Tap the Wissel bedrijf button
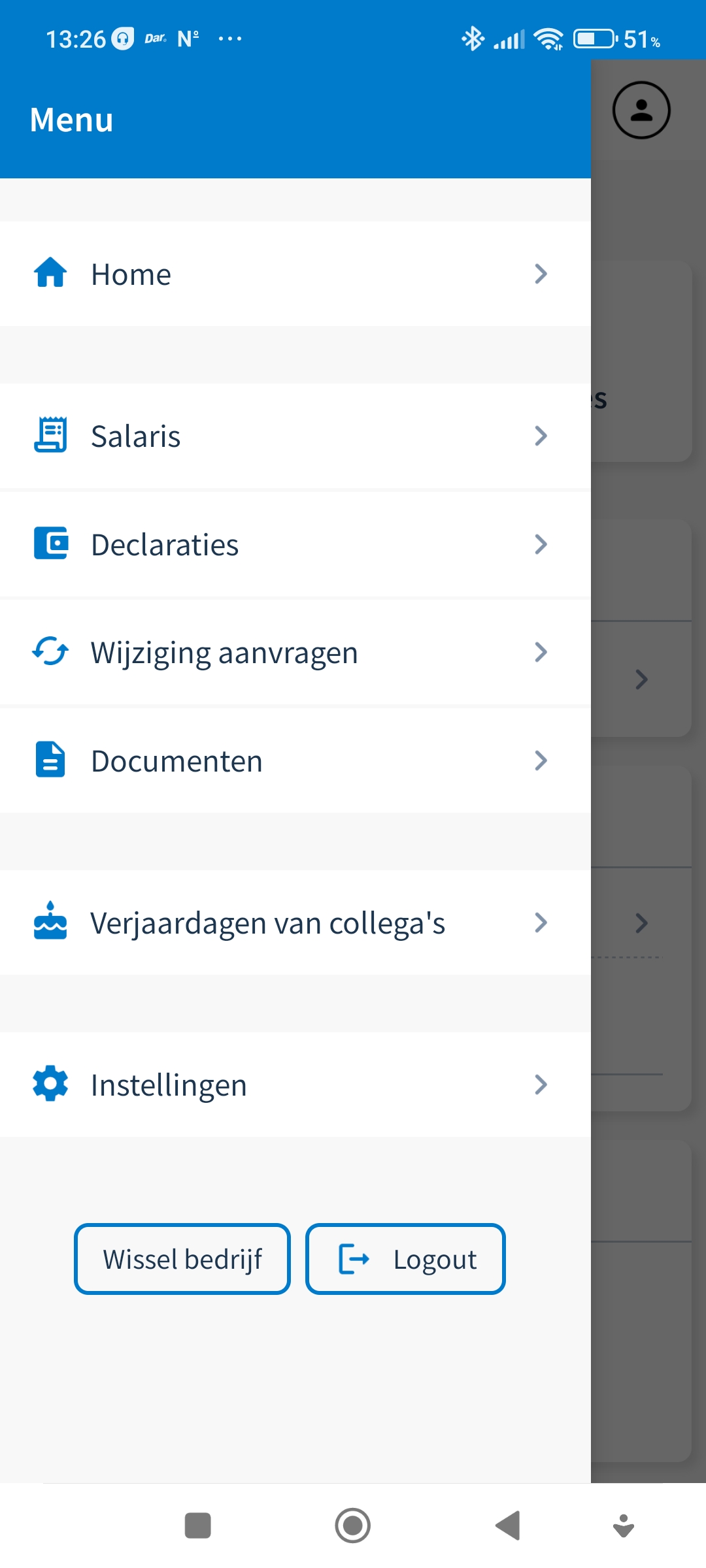 pos(182,1259)
